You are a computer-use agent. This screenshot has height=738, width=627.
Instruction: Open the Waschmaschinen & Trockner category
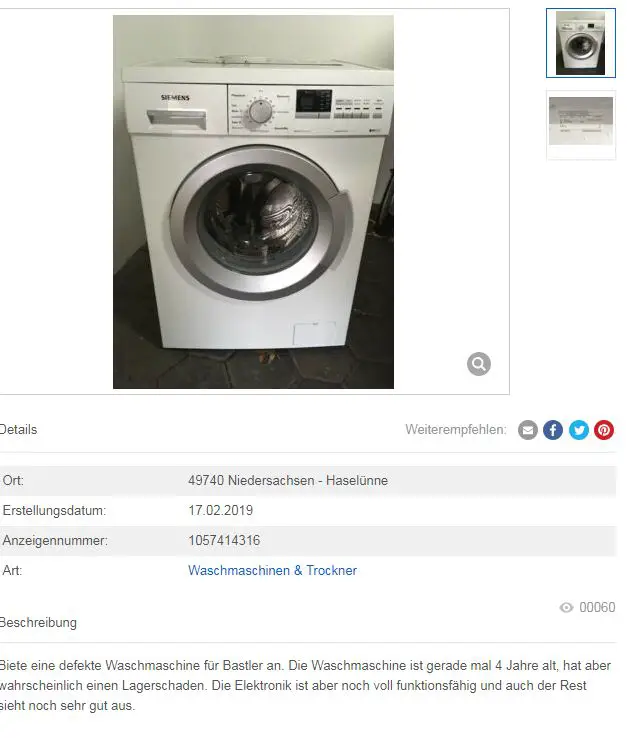point(272,571)
